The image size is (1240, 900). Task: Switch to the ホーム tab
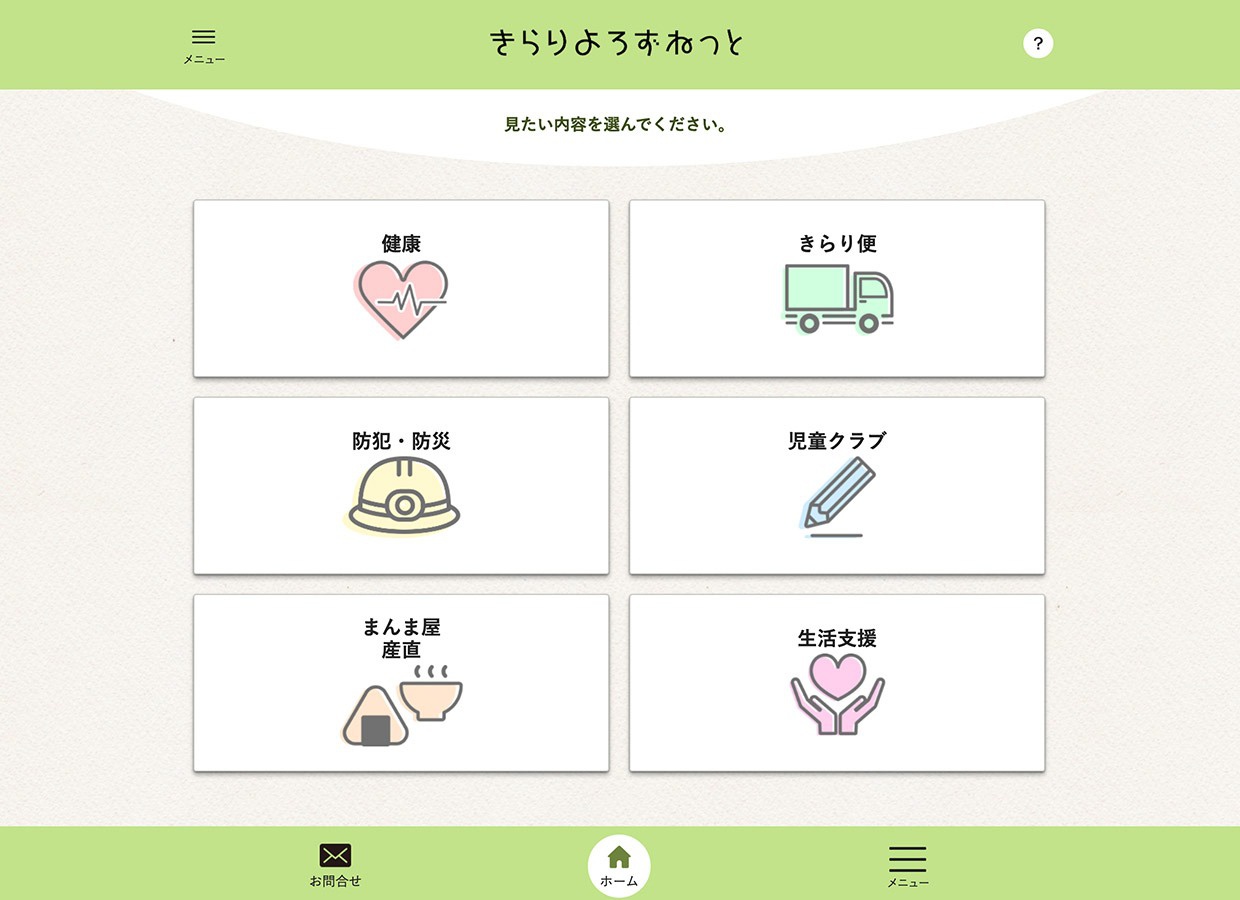(619, 865)
